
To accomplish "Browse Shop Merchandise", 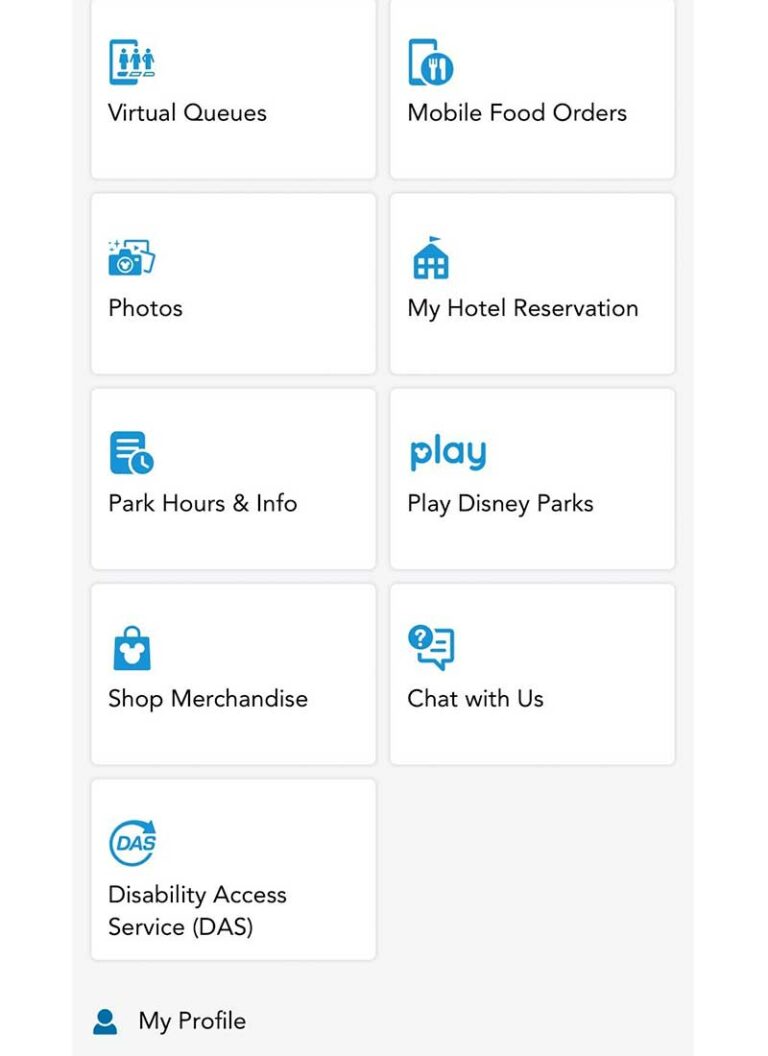I will (x=232, y=673).
